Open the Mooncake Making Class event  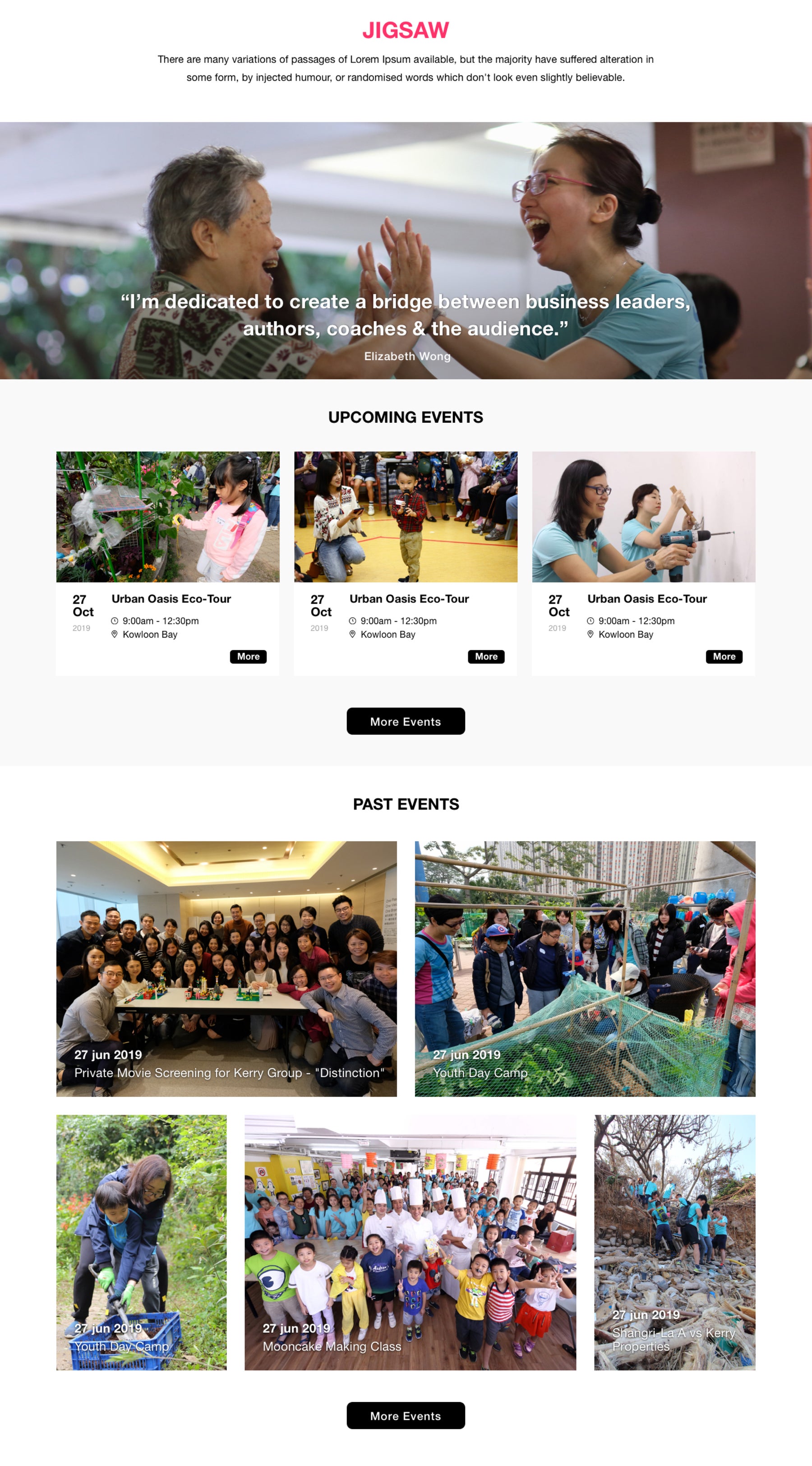coord(410,1242)
